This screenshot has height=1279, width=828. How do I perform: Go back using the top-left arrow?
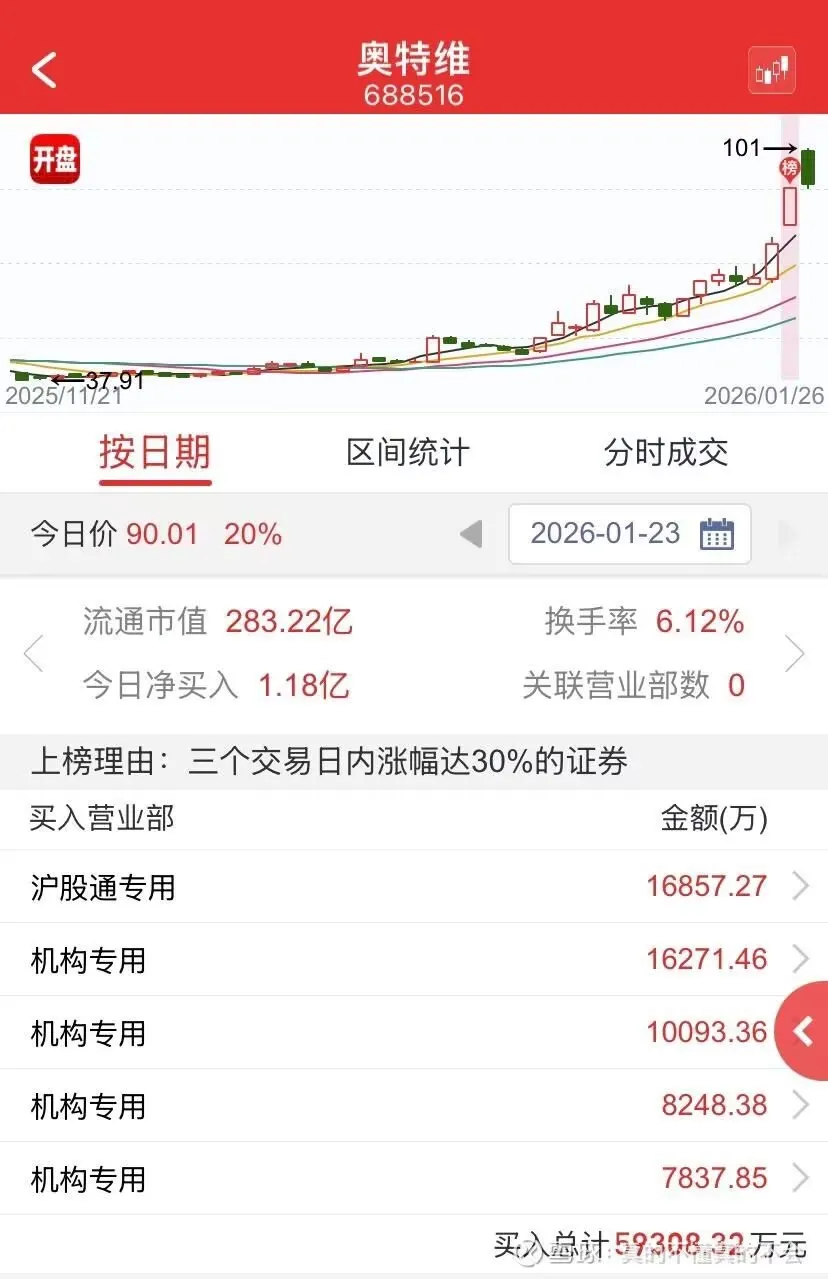point(44,70)
